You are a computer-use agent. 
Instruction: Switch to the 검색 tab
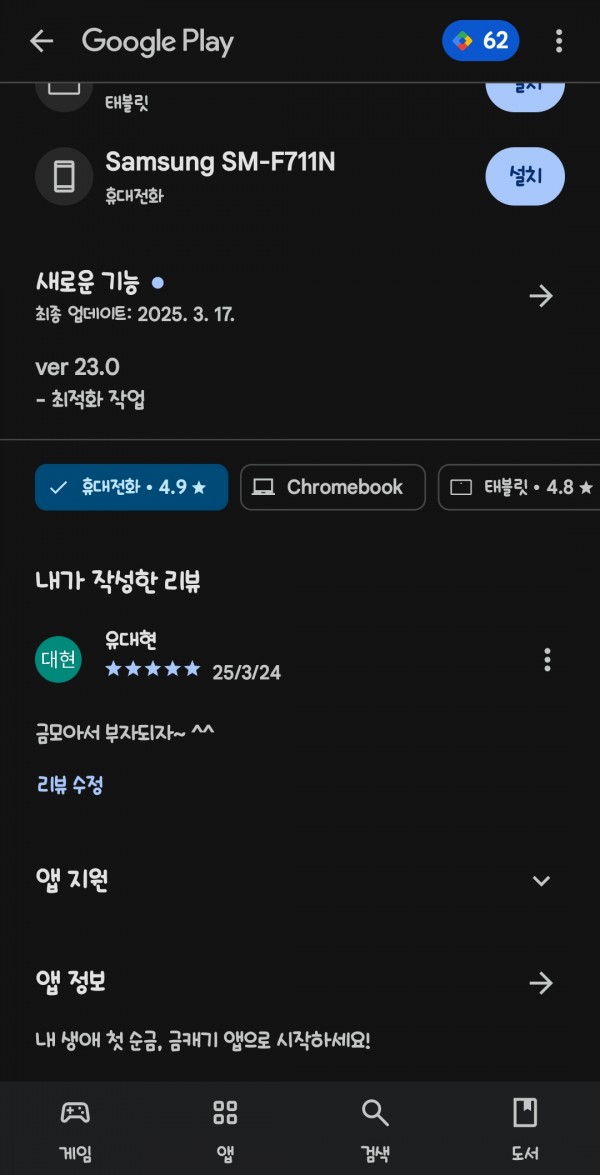tap(375, 1128)
